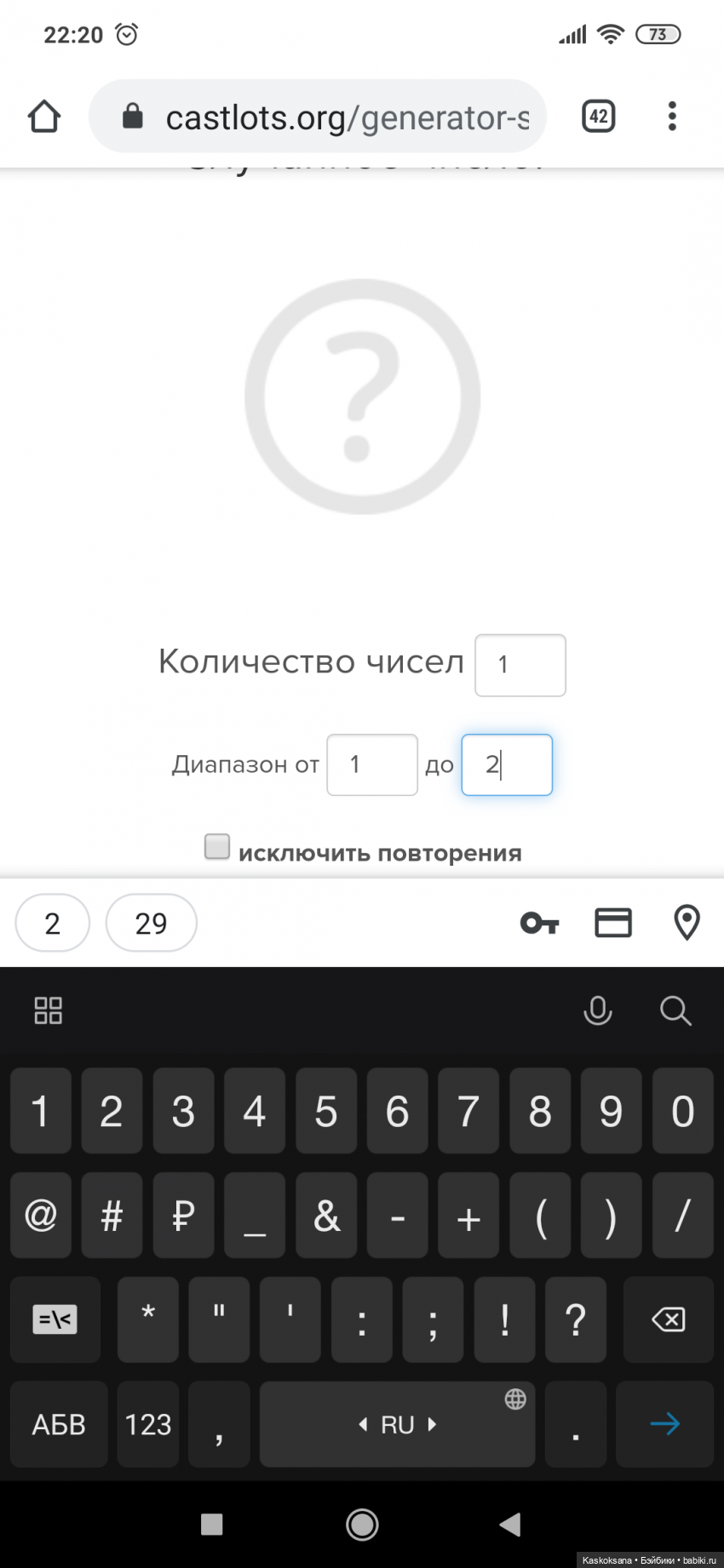Choose the autofill suggestion 29
This screenshot has height=1568, width=724.
point(151,923)
